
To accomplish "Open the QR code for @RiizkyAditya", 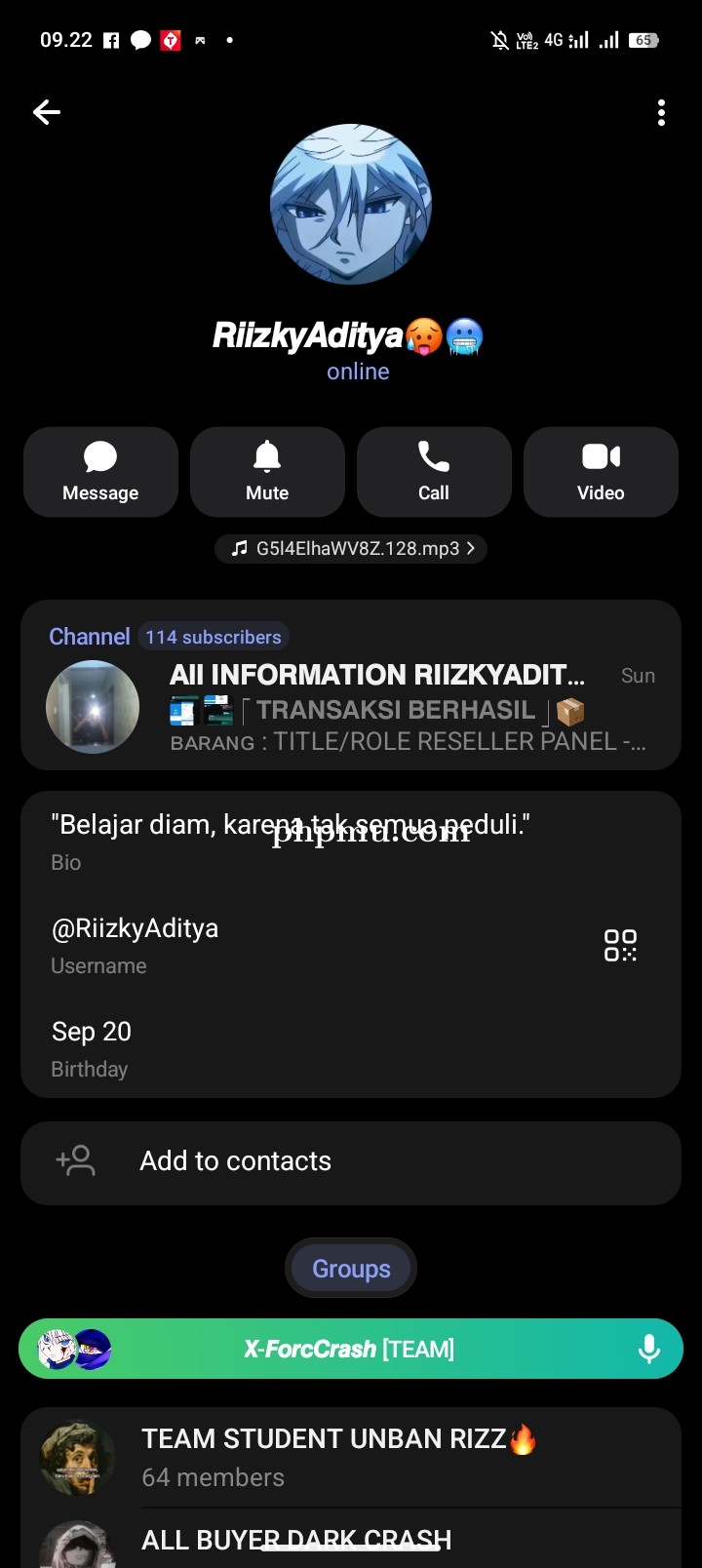I will (620, 944).
